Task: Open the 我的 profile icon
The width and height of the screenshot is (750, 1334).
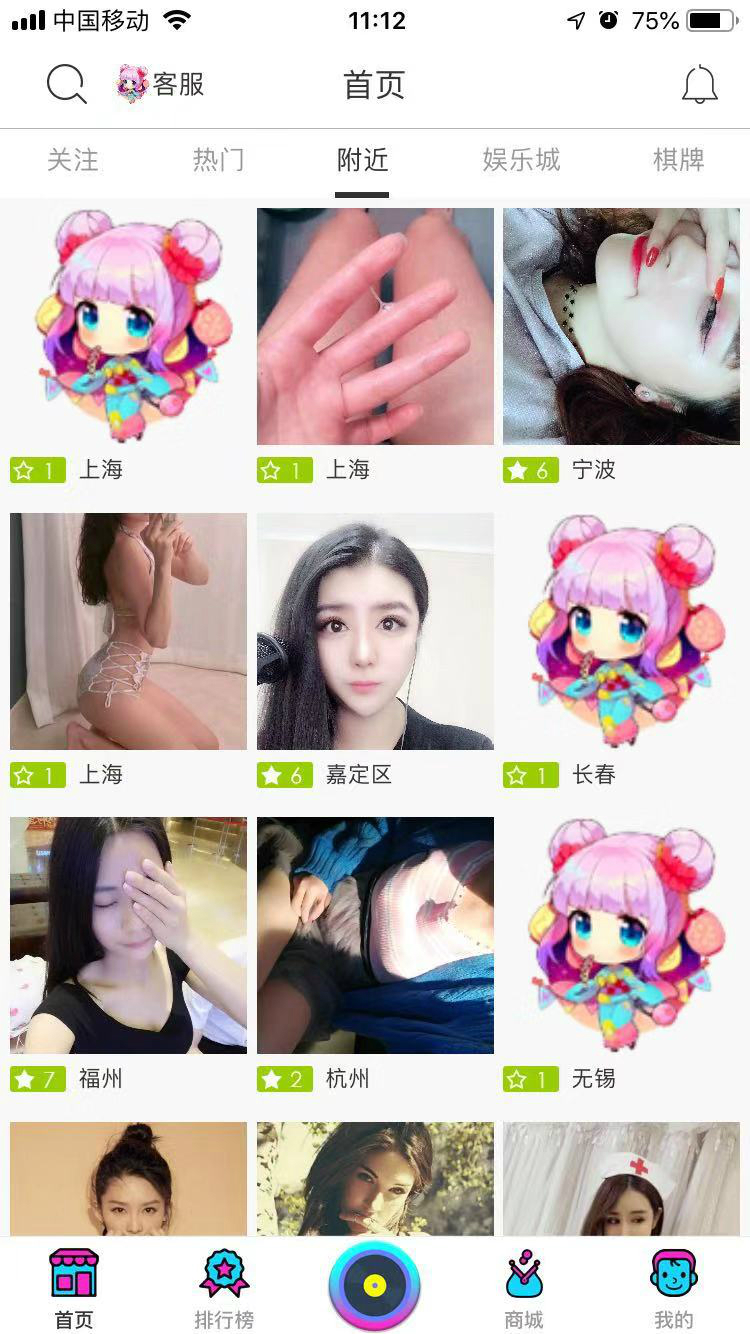Action: (673, 1275)
